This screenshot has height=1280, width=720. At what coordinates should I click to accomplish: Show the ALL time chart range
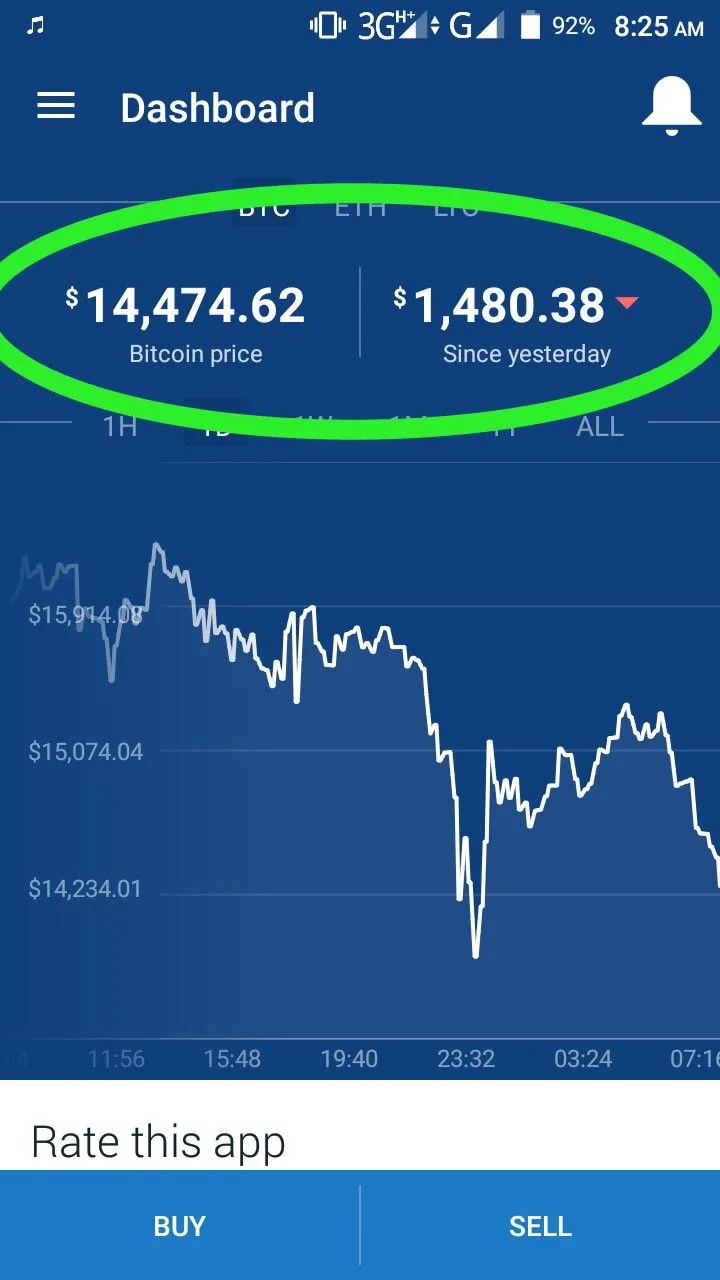tap(599, 427)
